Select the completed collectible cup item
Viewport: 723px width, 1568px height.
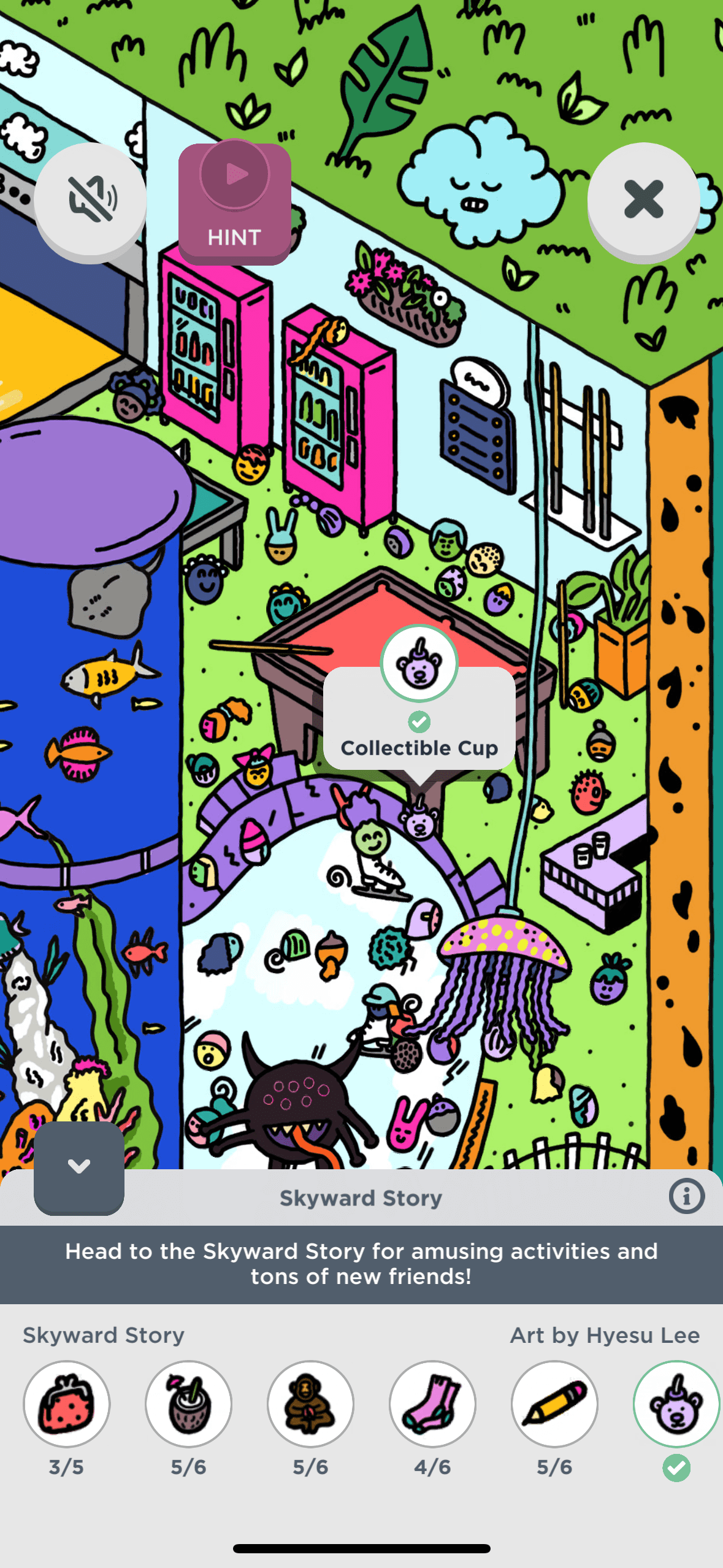pyautogui.click(x=676, y=1404)
